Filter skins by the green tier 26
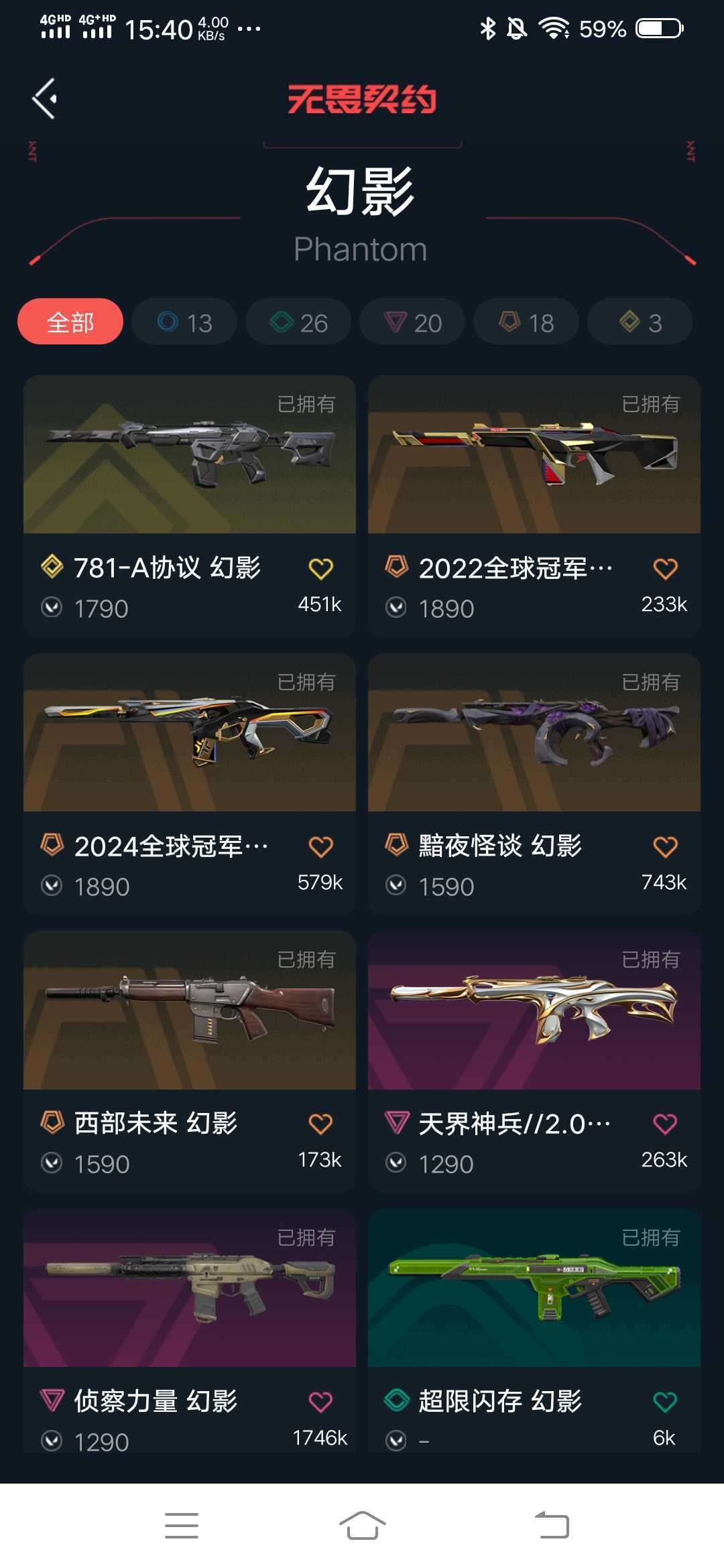 point(298,322)
